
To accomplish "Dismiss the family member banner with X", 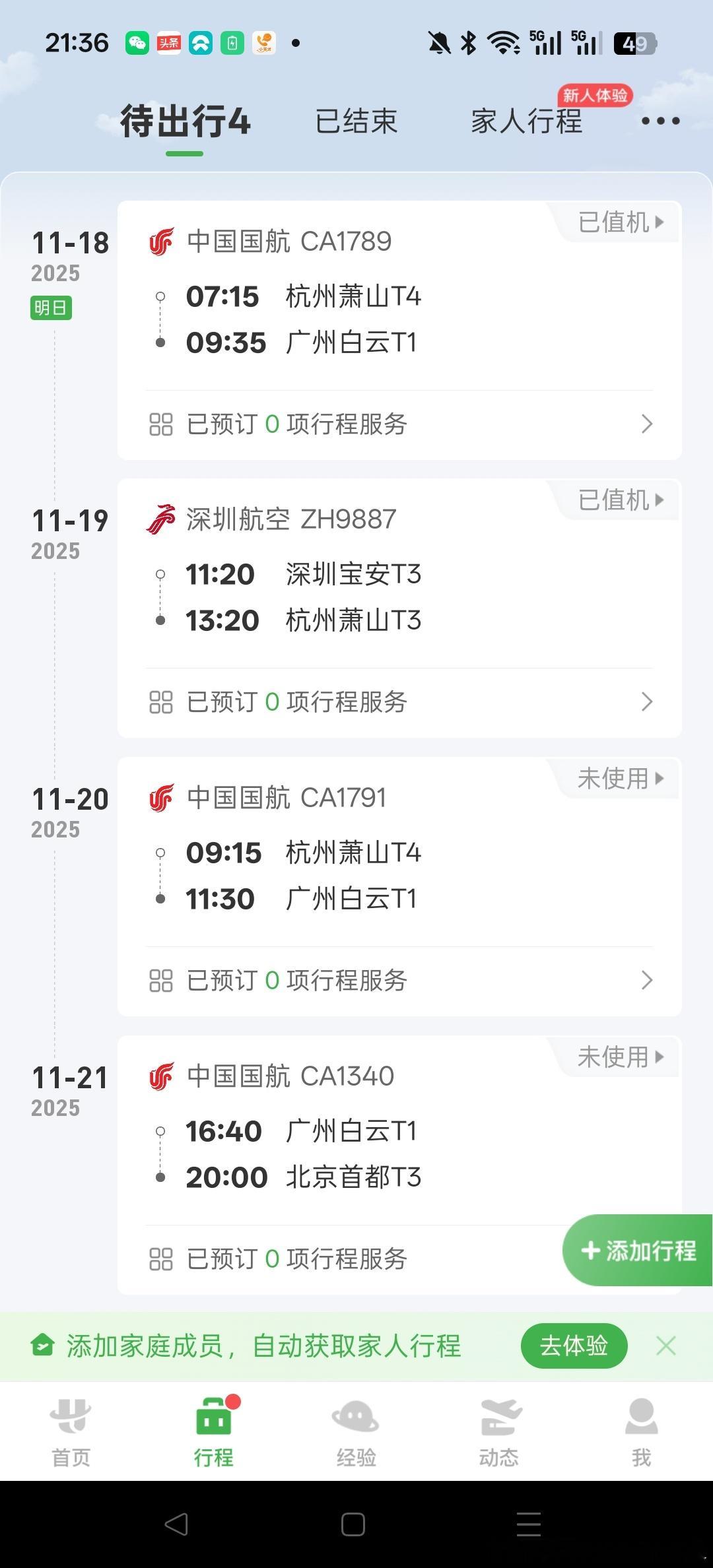I will point(667,1346).
